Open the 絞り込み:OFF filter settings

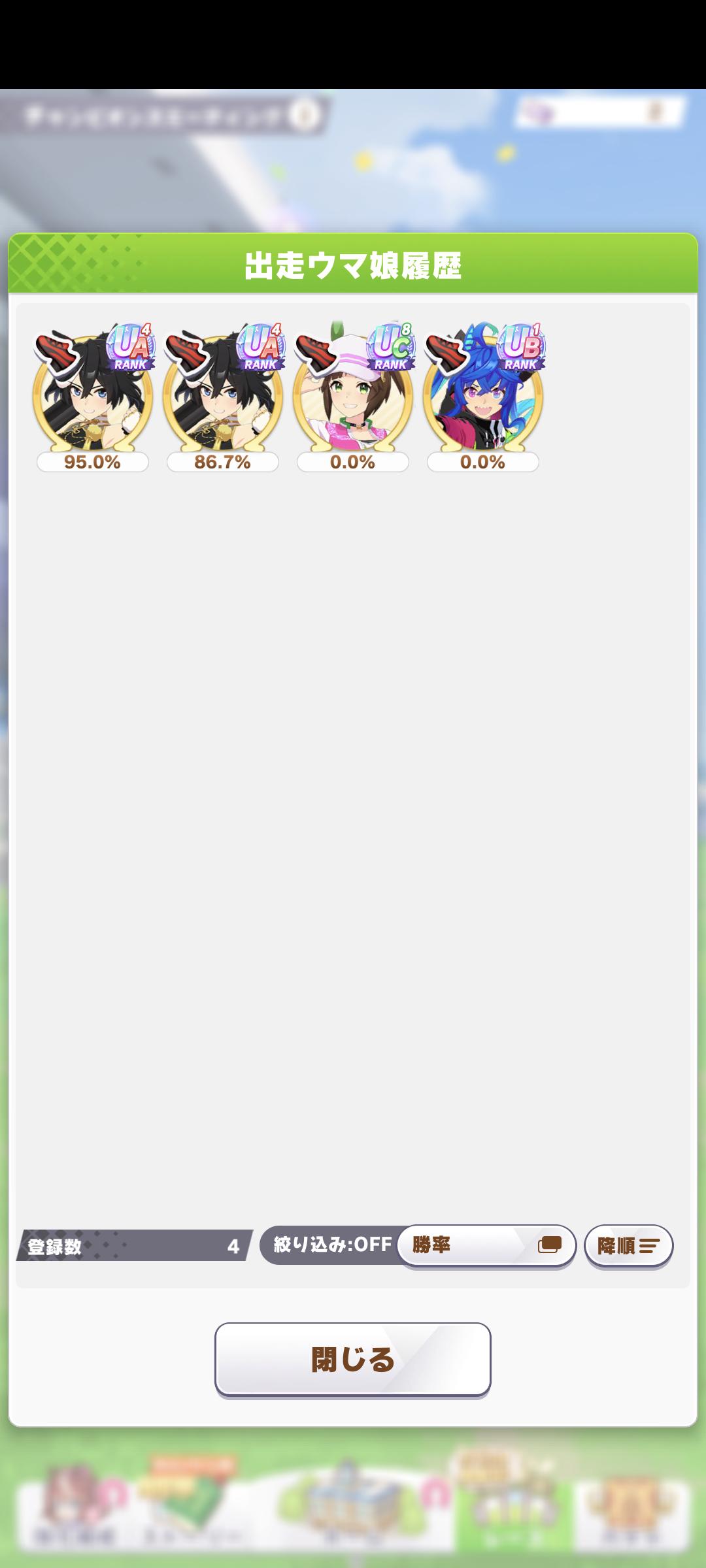[331, 1245]
